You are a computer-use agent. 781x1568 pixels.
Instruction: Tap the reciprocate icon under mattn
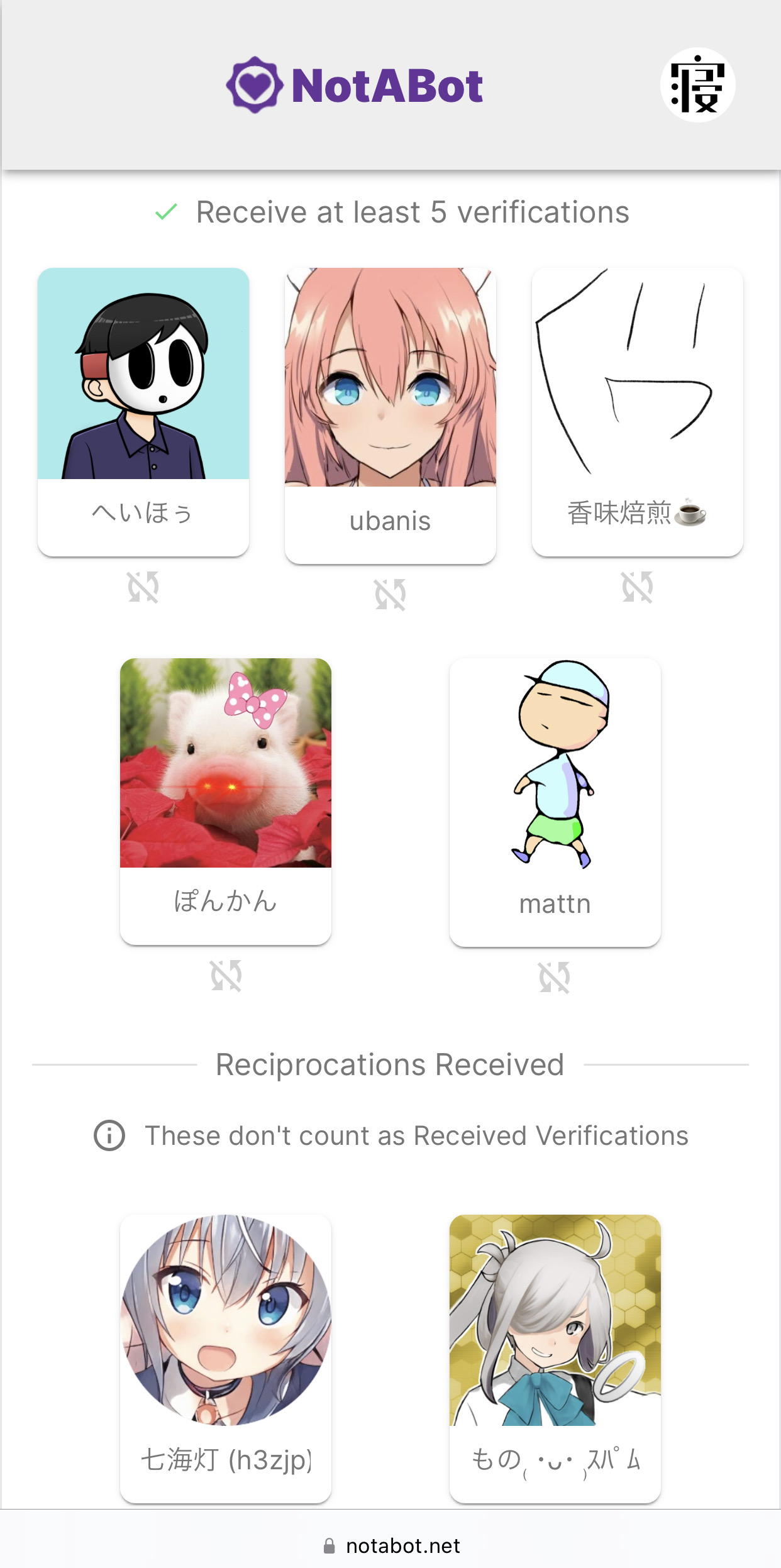pyautogui.click(x=555, y=978)
